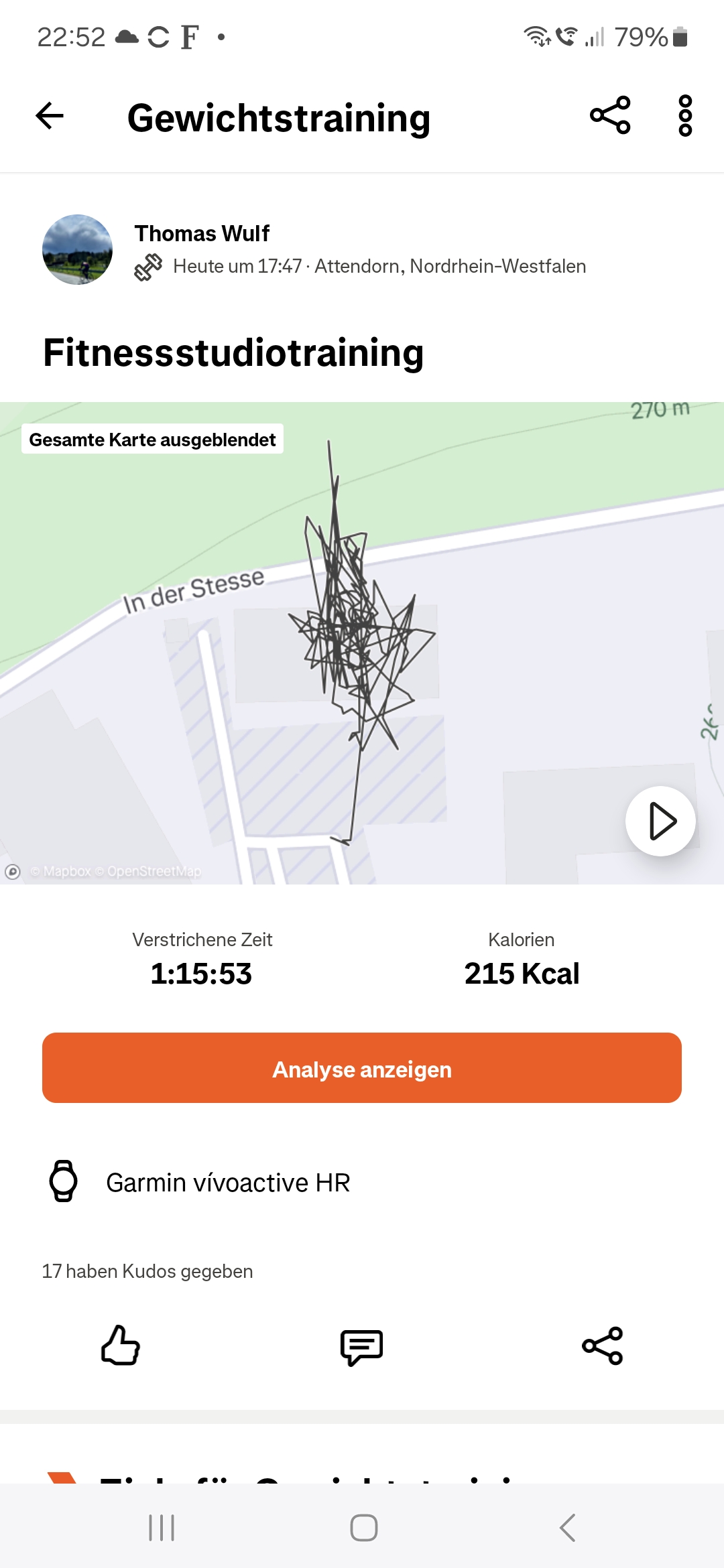Open the three-dot overflow menu

tap(685, 115)
